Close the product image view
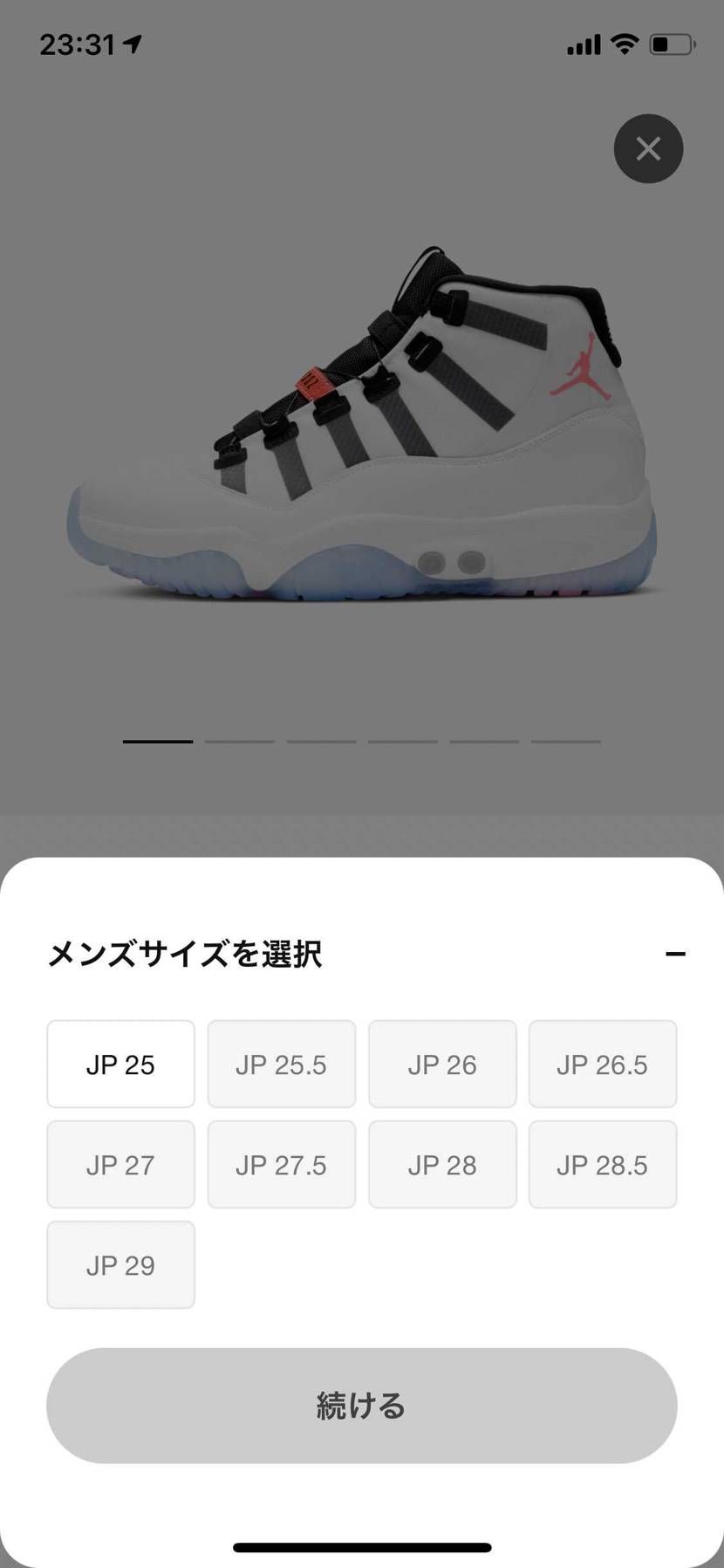 [648, 148]
